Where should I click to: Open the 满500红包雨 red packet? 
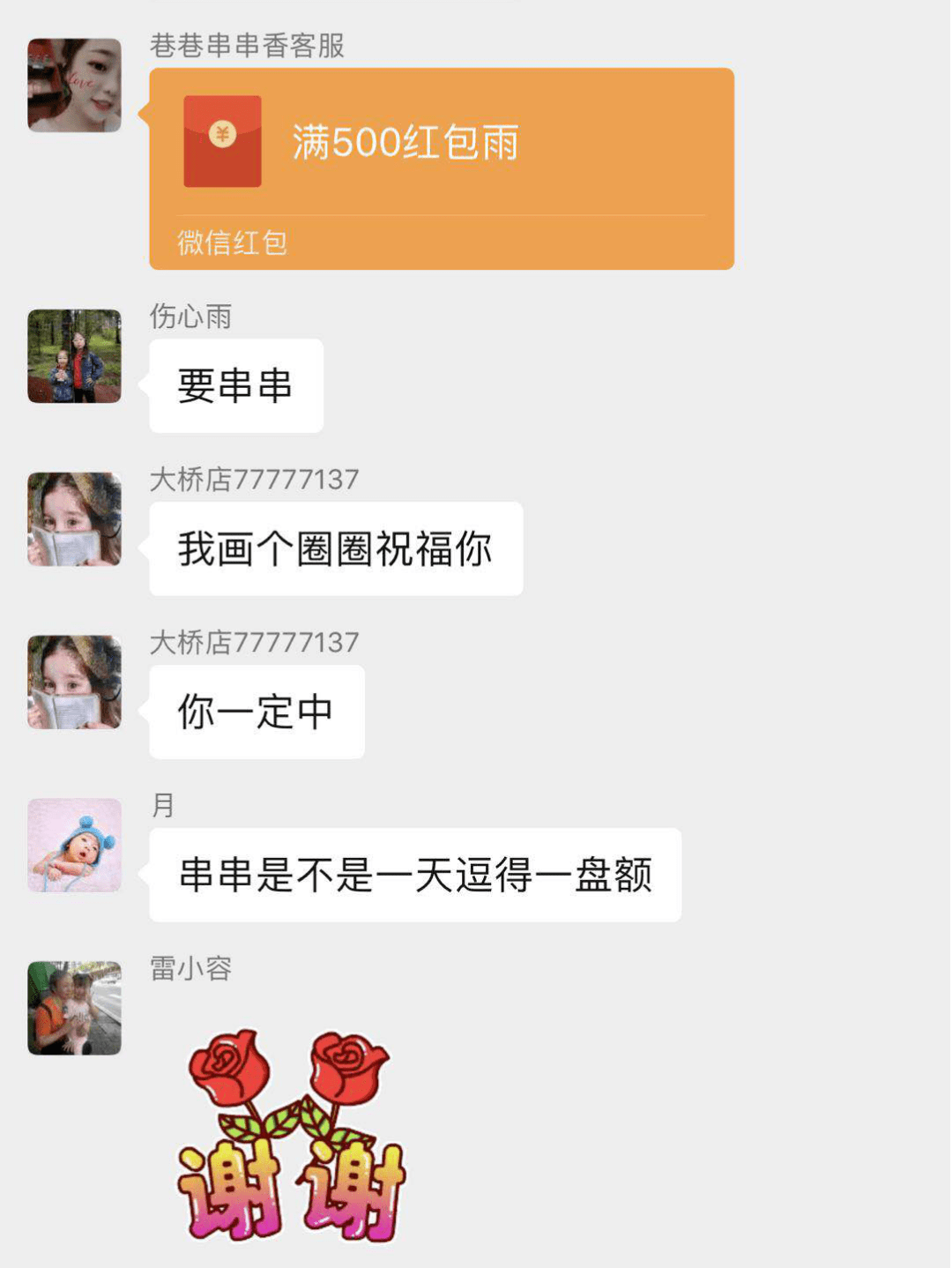(441, 168)
